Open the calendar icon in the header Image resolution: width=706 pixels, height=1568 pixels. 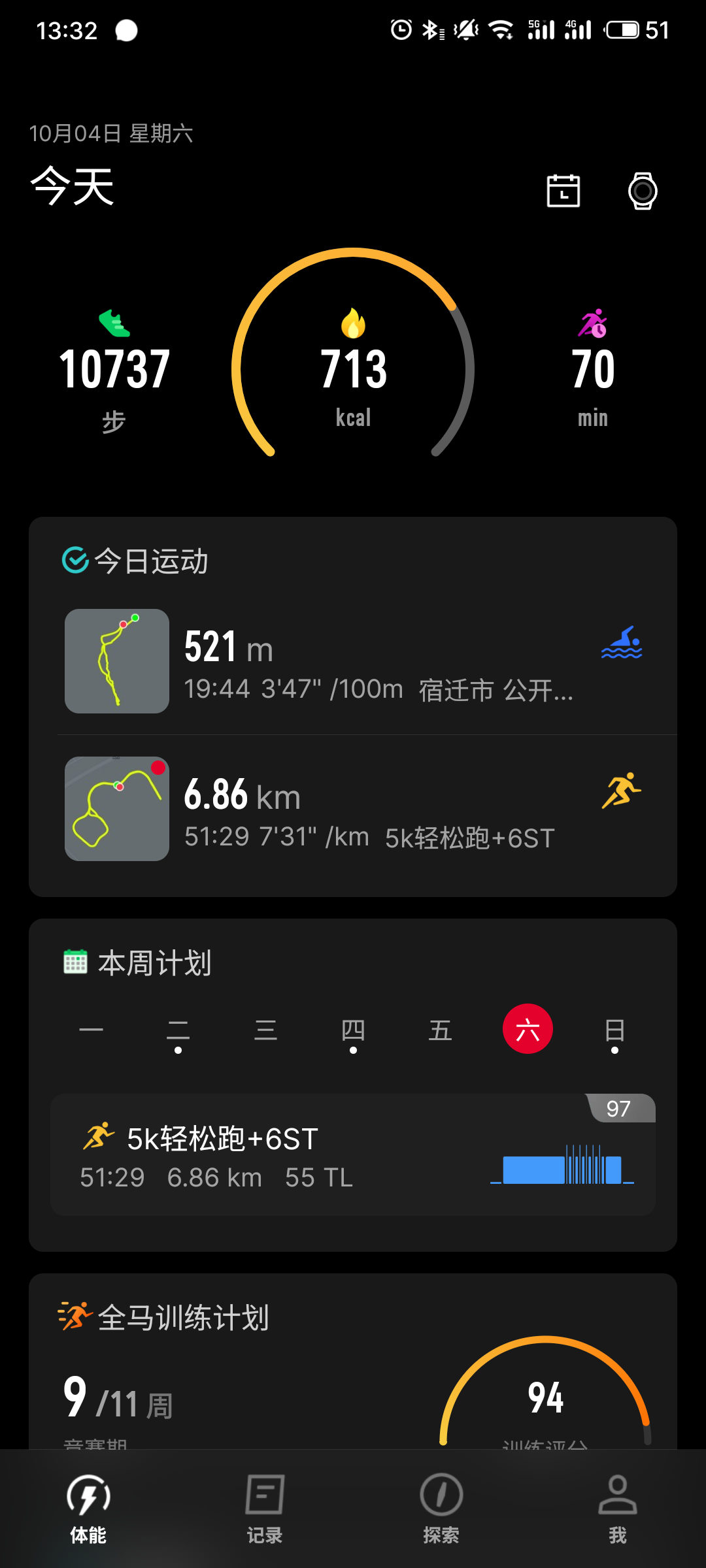pyautogui.click(x=563, y=191)
